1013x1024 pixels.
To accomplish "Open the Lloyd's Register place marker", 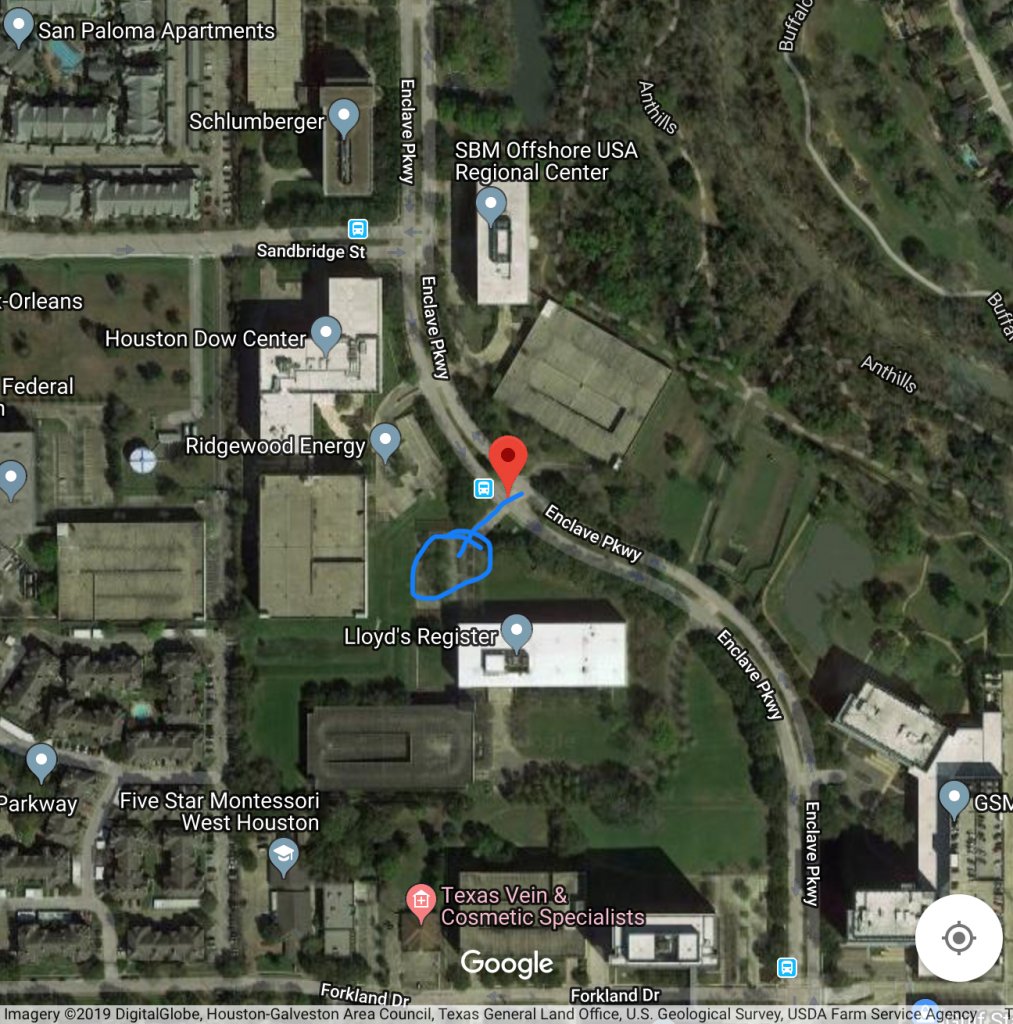I will click(517, 632).
